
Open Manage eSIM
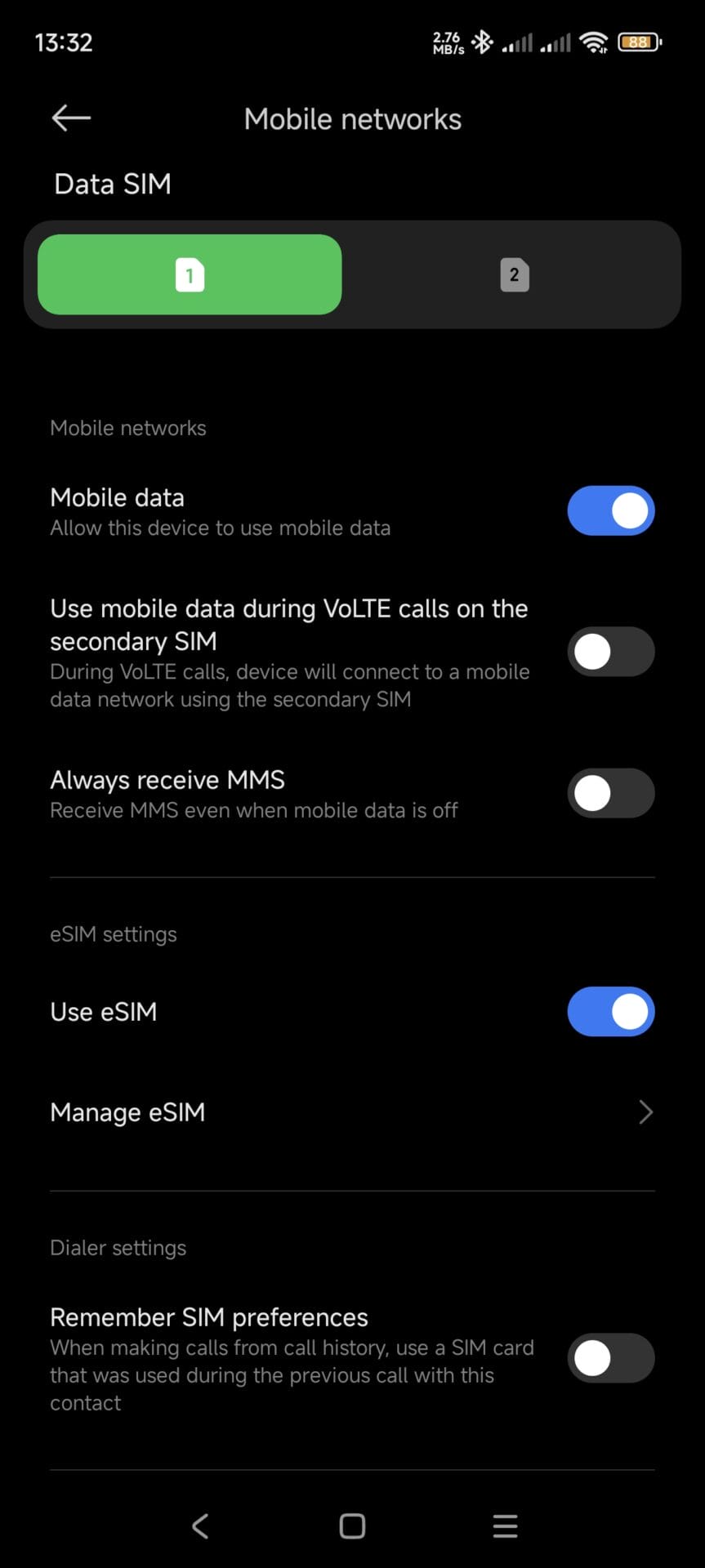pyautogui.click(x=351, y=1112)
